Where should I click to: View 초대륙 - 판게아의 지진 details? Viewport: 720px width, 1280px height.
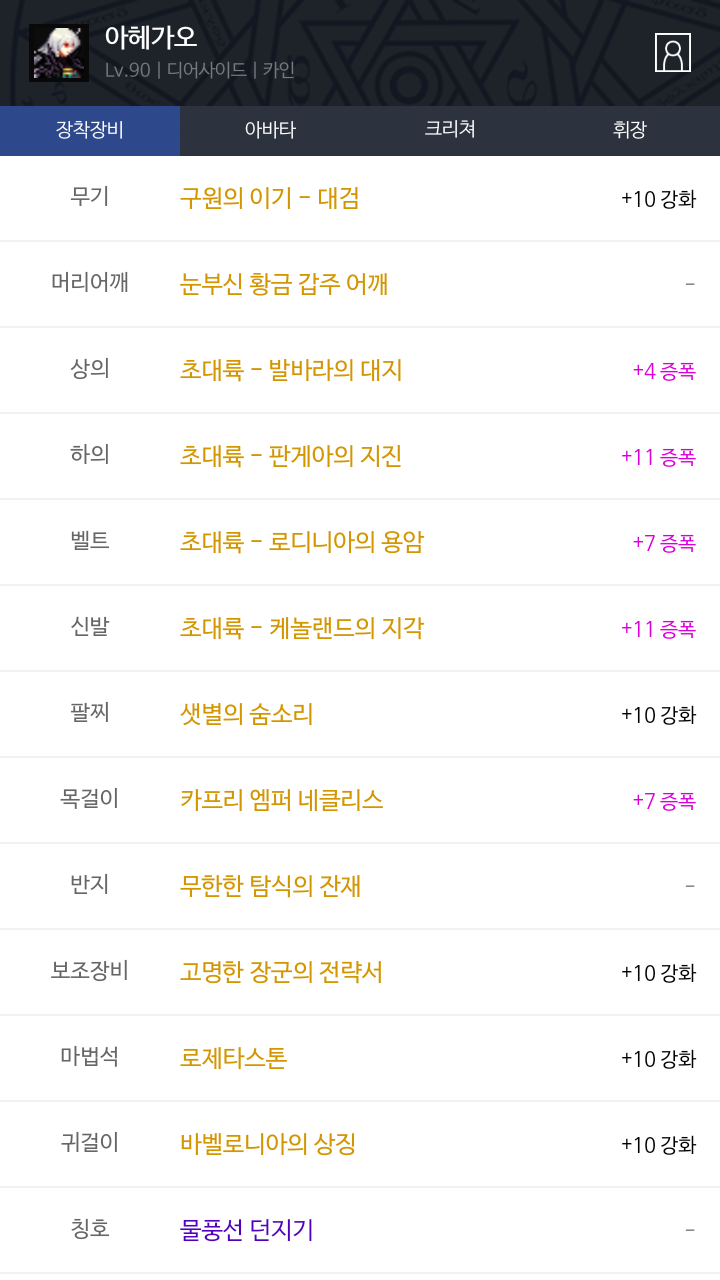(x=291, y=456)
